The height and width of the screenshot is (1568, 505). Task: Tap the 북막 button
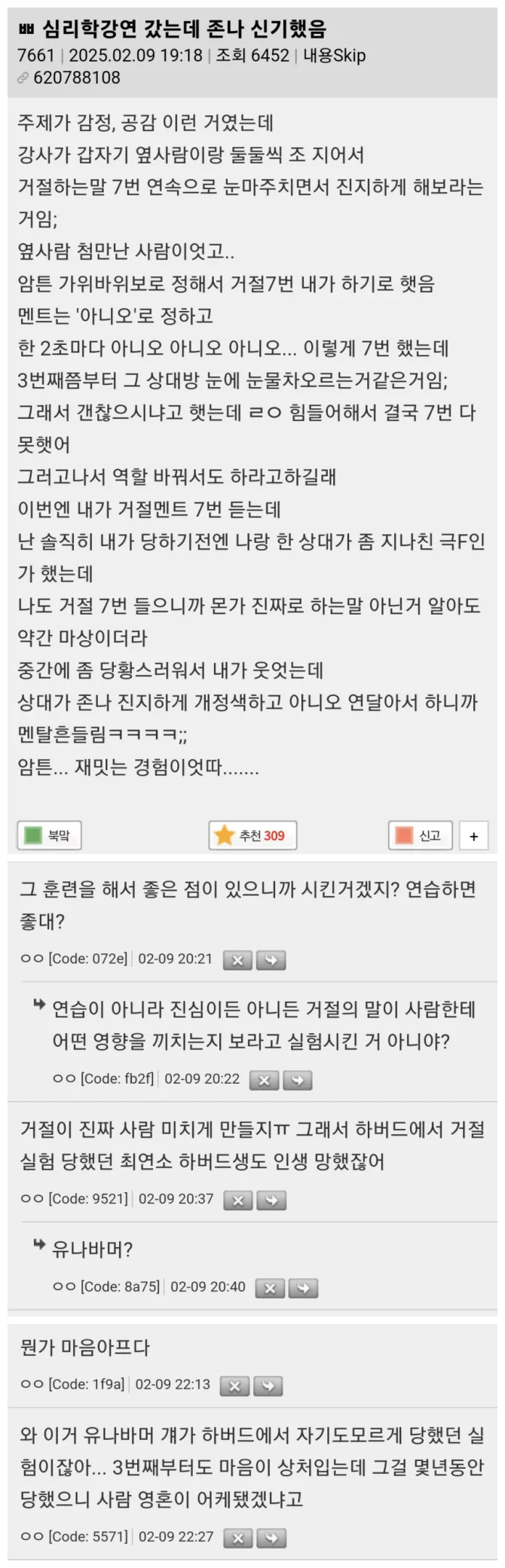point(49,835)
